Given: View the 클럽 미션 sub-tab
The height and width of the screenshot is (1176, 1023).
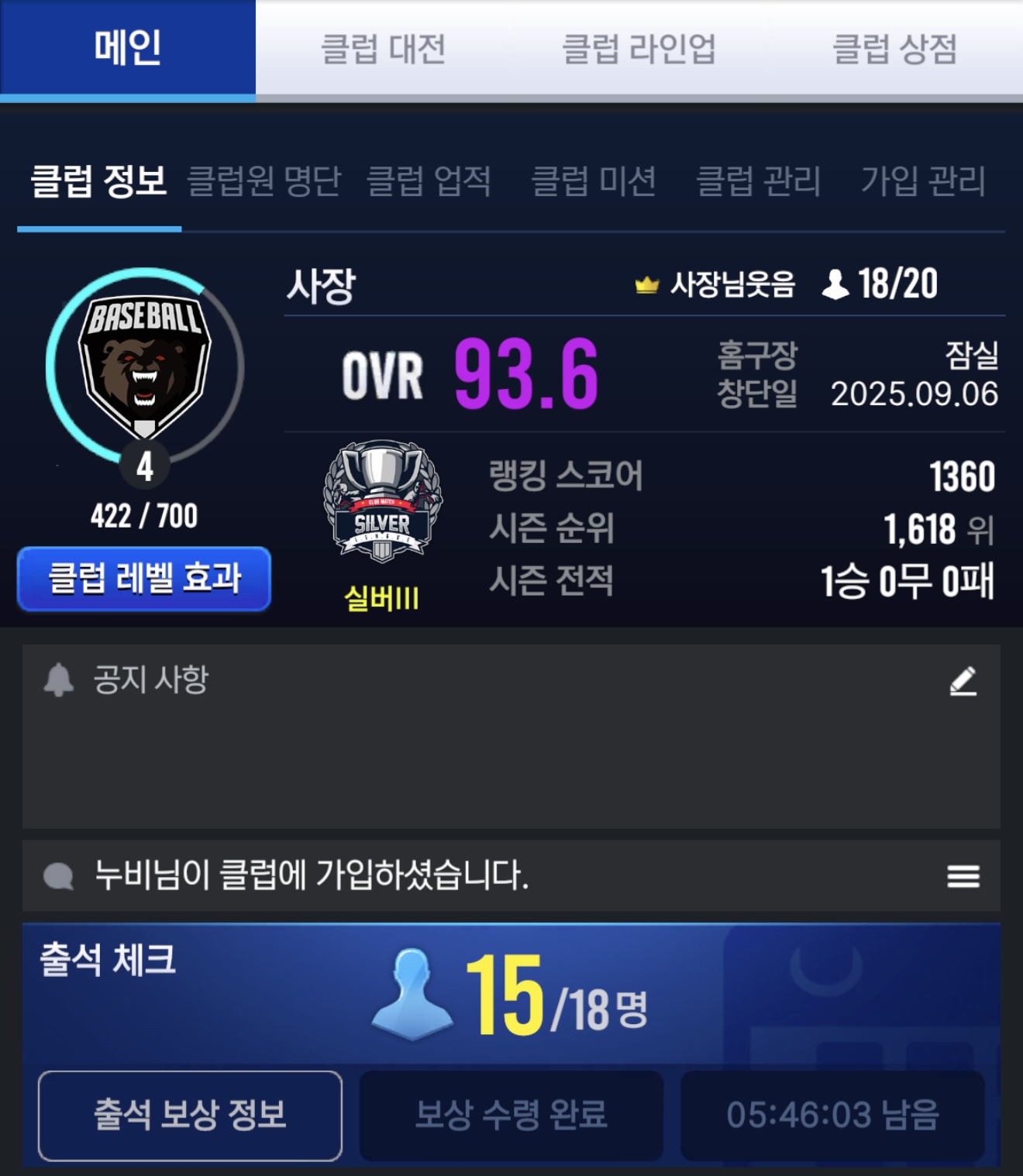Looking at the screenshot, I should pos(593,181).
